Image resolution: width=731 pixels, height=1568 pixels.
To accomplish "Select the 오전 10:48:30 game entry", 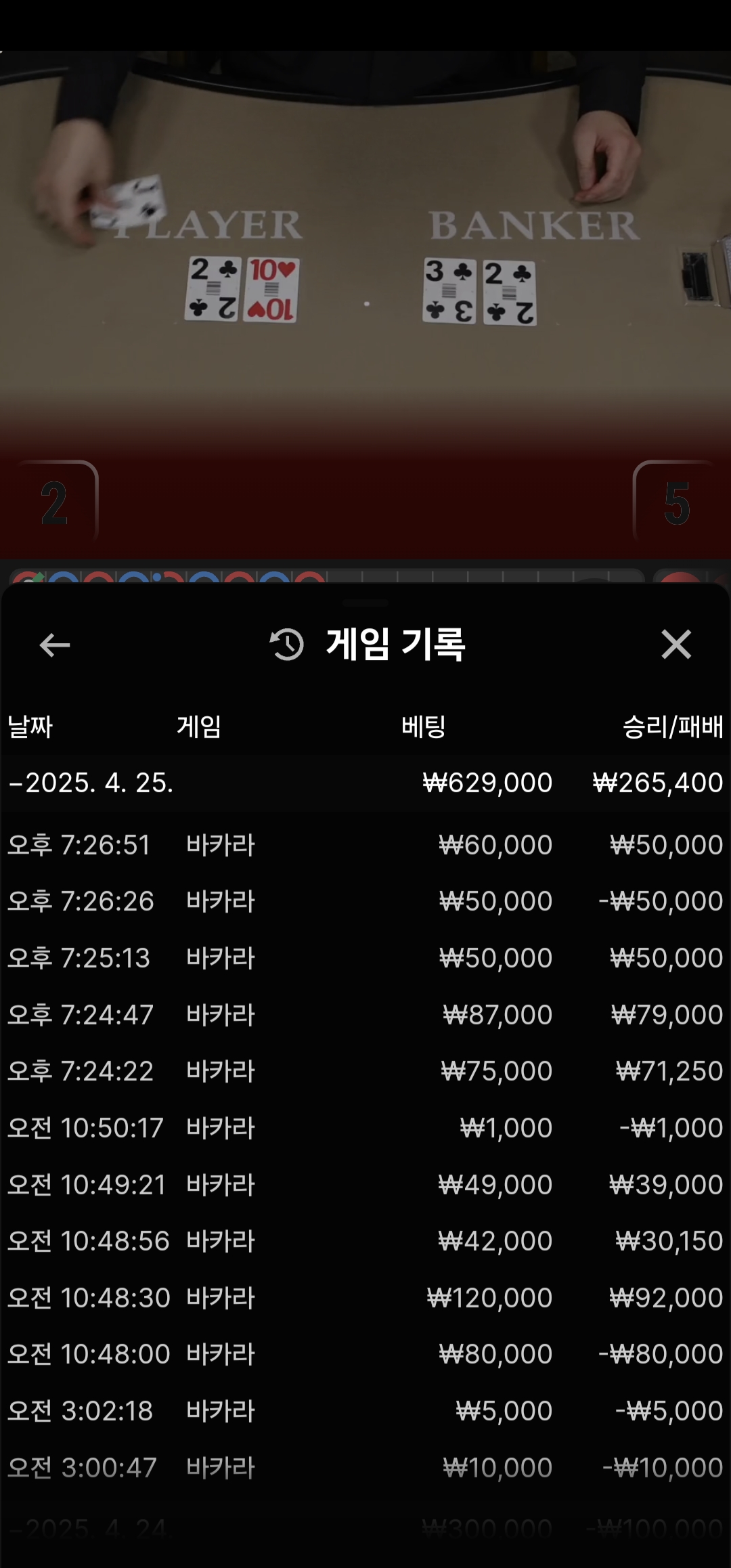I will point(365,1298).
